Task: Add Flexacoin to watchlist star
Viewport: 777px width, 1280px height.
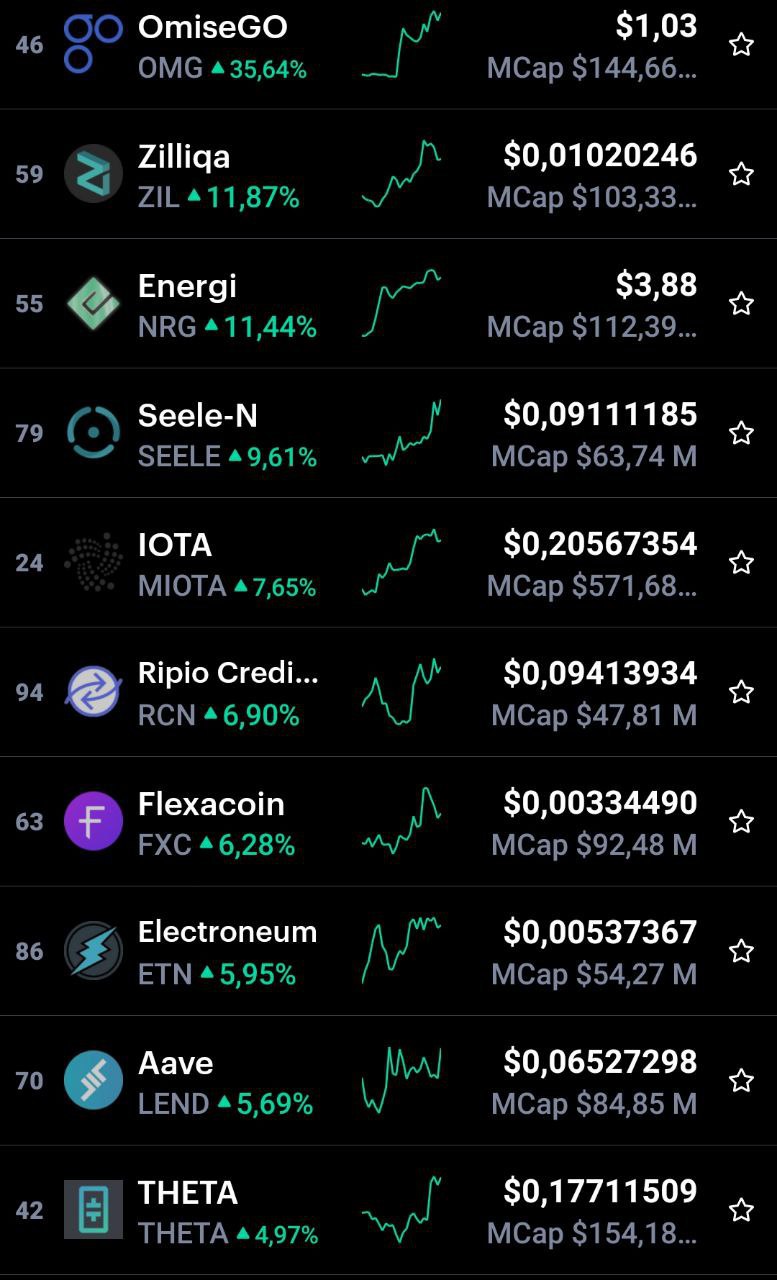Action: [x=741, y=821]
